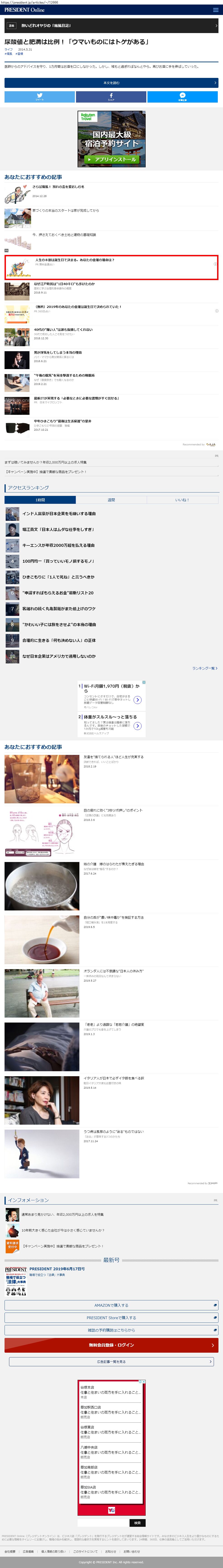Tap 無料会員登録・ログイン button

pyautogui.click(x=112, y=1345)
